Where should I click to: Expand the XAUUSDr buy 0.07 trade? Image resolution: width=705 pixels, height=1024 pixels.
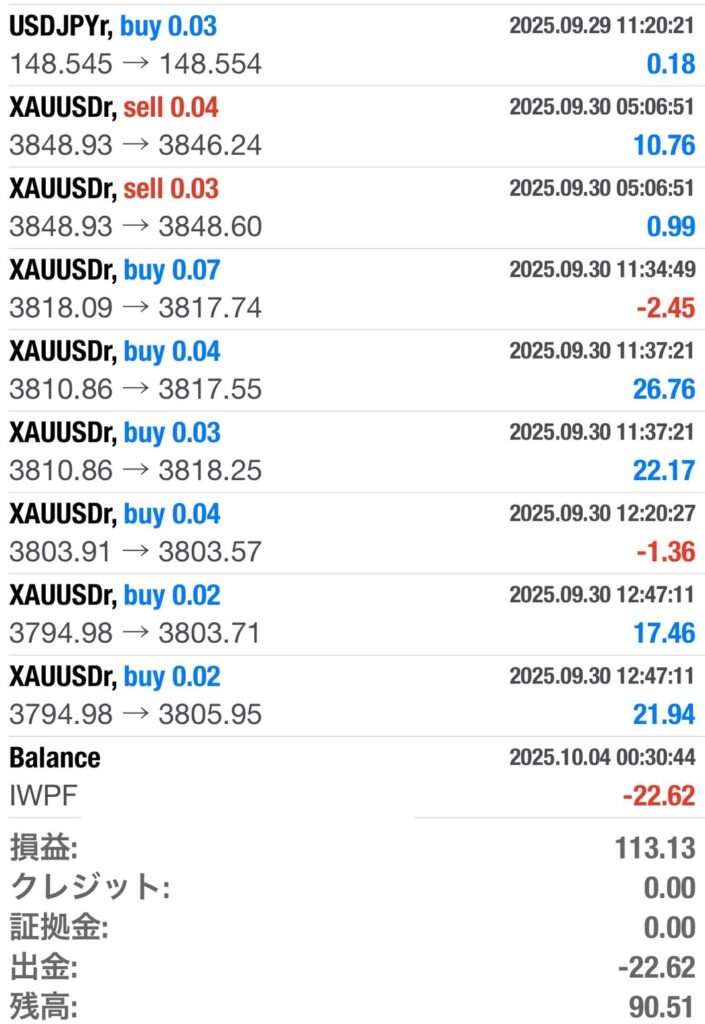(352, 289)
